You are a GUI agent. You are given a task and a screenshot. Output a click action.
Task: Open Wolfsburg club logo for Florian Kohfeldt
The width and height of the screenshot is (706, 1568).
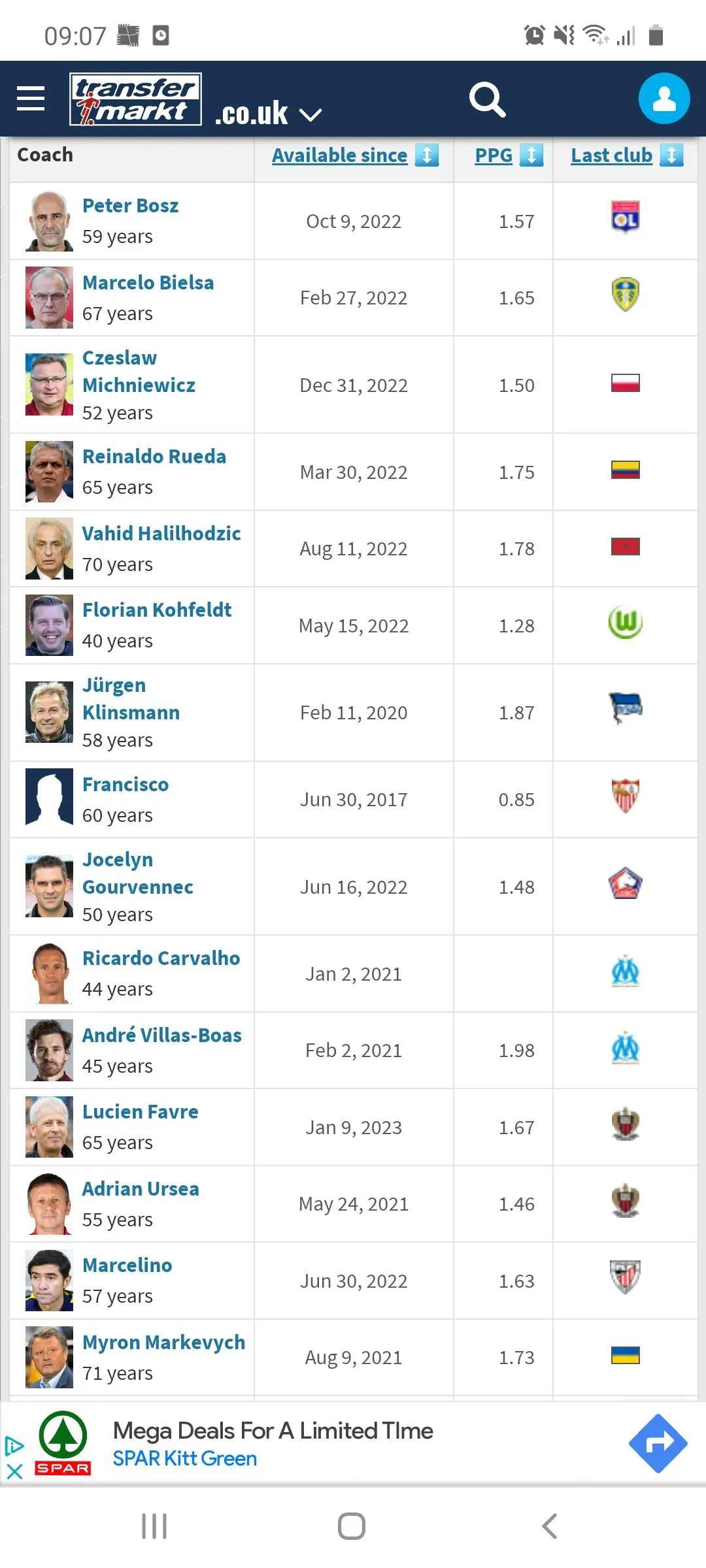point(625,624)
